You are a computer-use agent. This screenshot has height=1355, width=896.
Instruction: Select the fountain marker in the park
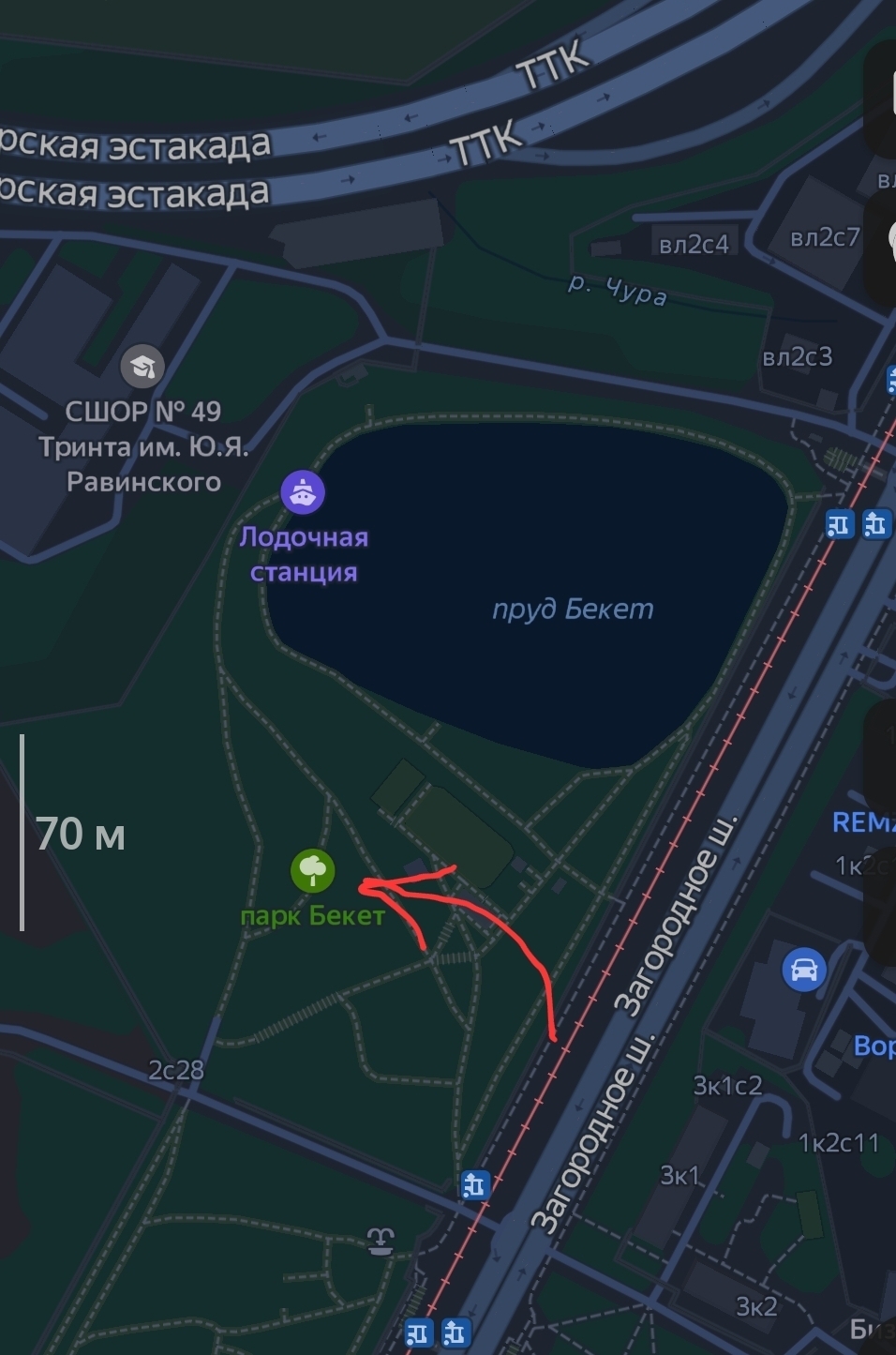(380, 1241)
